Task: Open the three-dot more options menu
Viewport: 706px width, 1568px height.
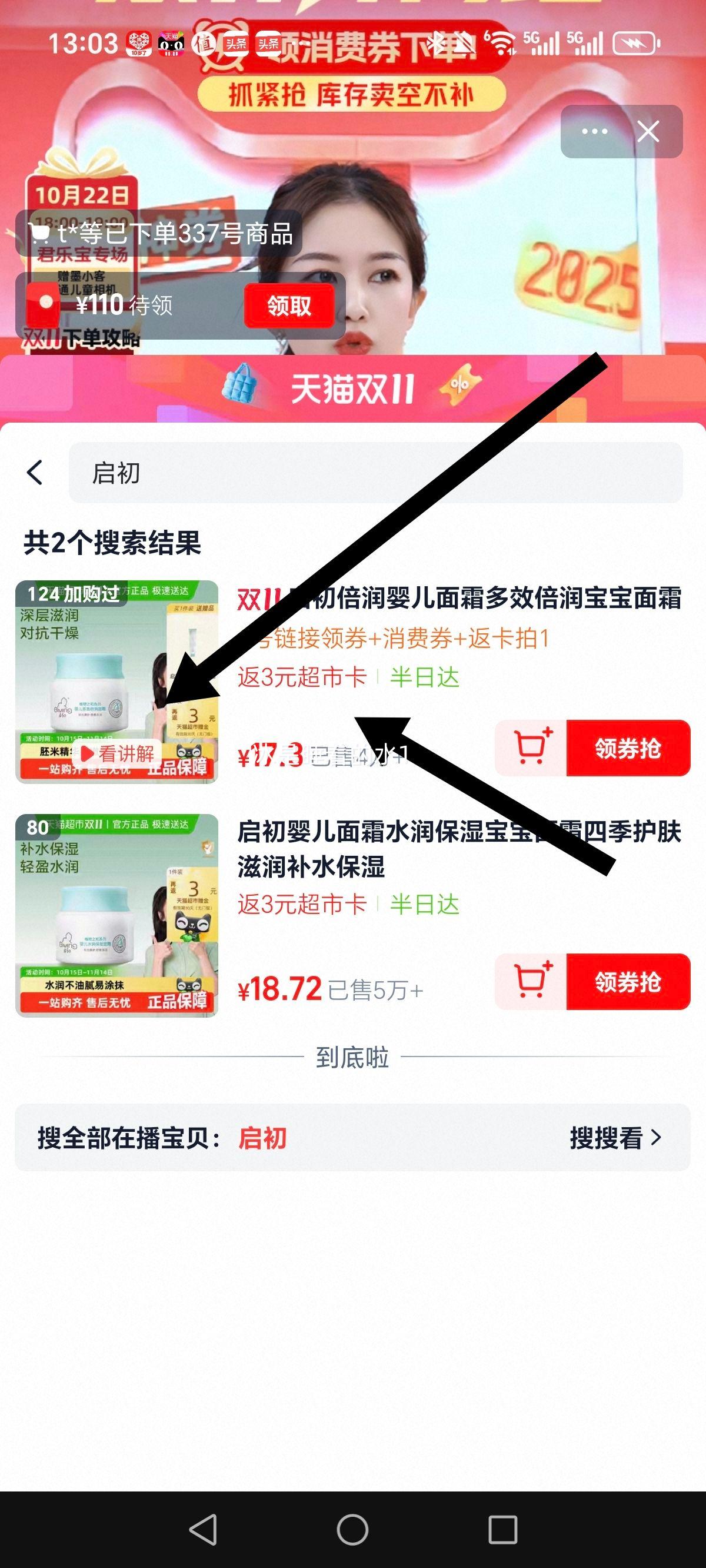Action: point(594,131)
